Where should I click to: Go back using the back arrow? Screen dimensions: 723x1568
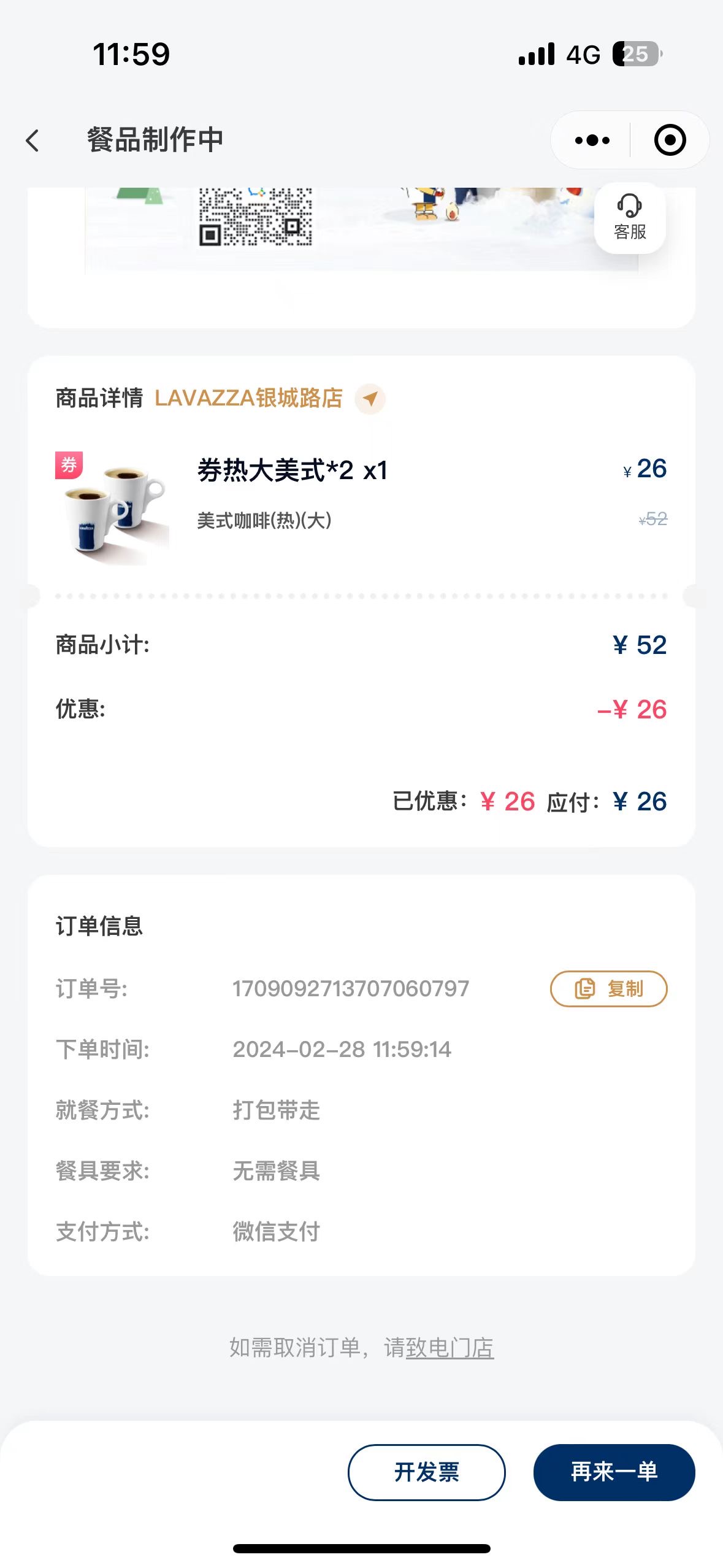tap(33, 140)
